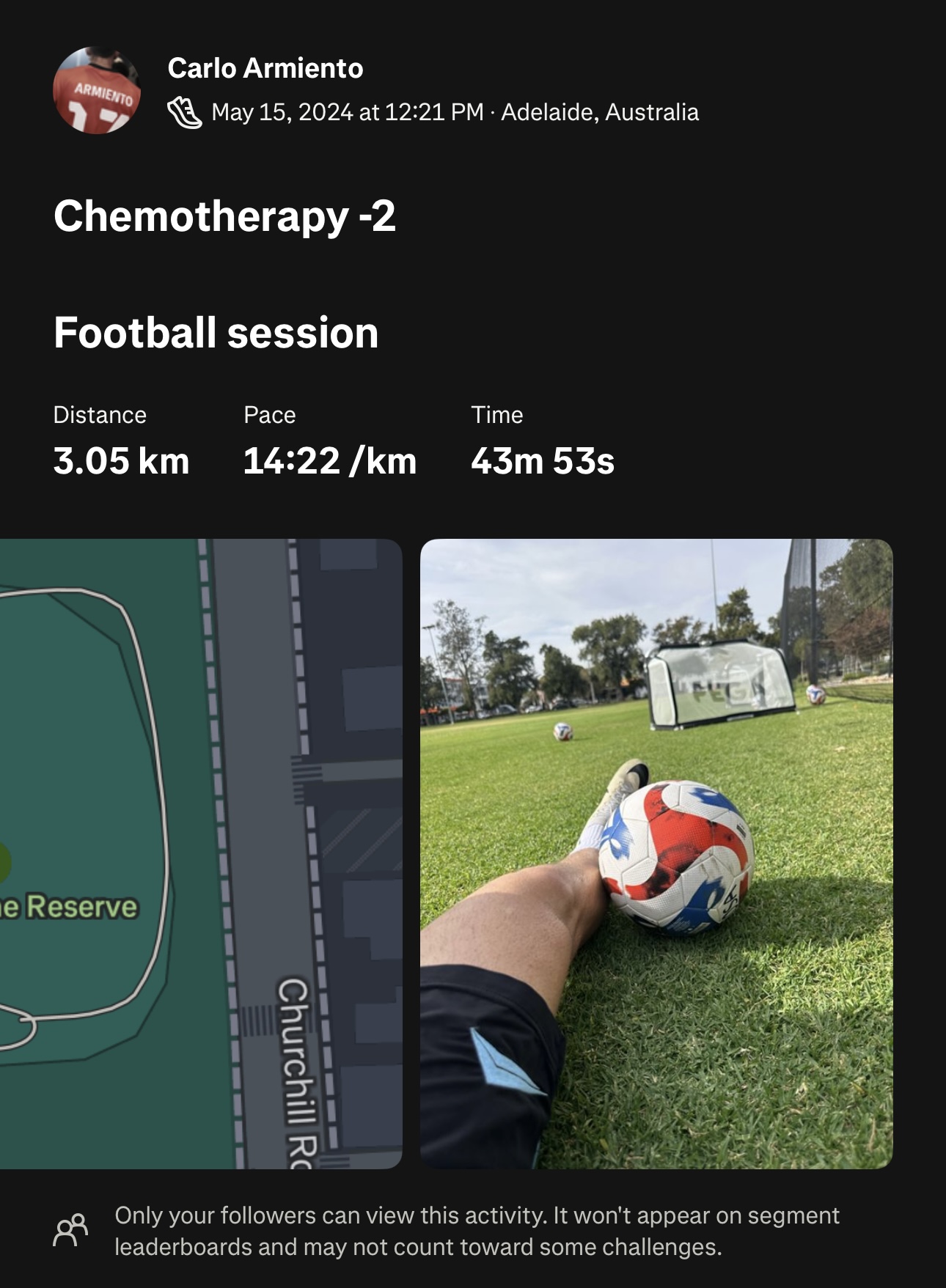This screenshot has height=1288, width=946.
Task: Open Carlo Armiento's profile picture
Action: pyautogui.click(x=97, y=90)
